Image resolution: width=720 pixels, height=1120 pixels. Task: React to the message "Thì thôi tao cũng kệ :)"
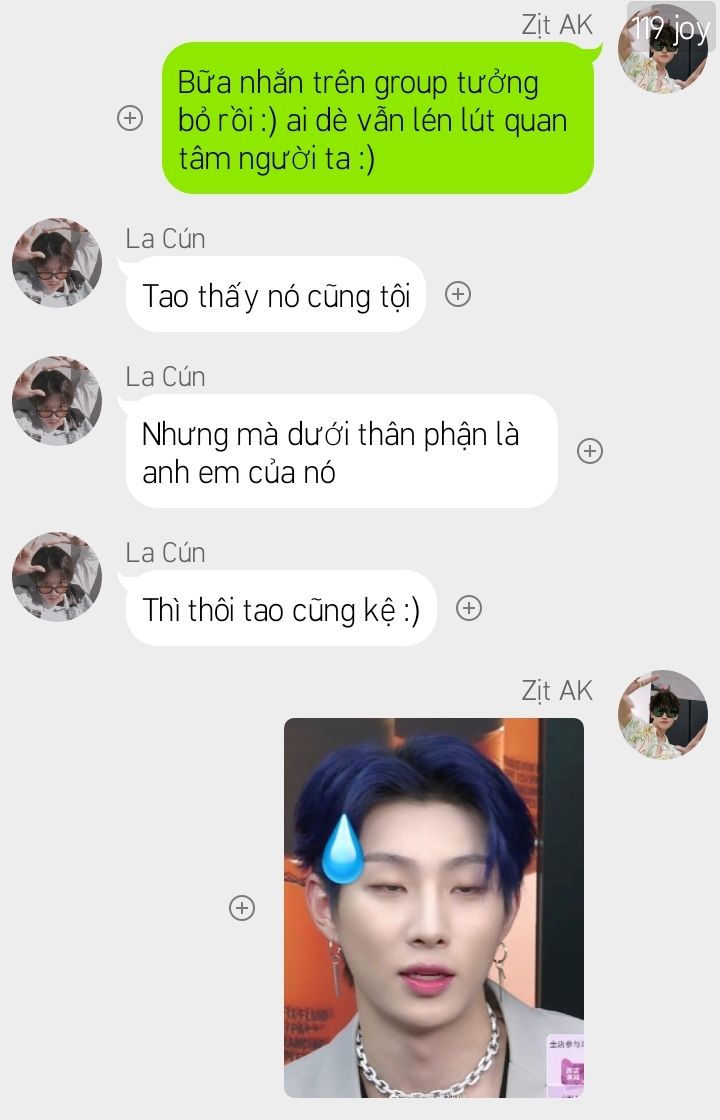pyautogui.click(x=469, y=608)
